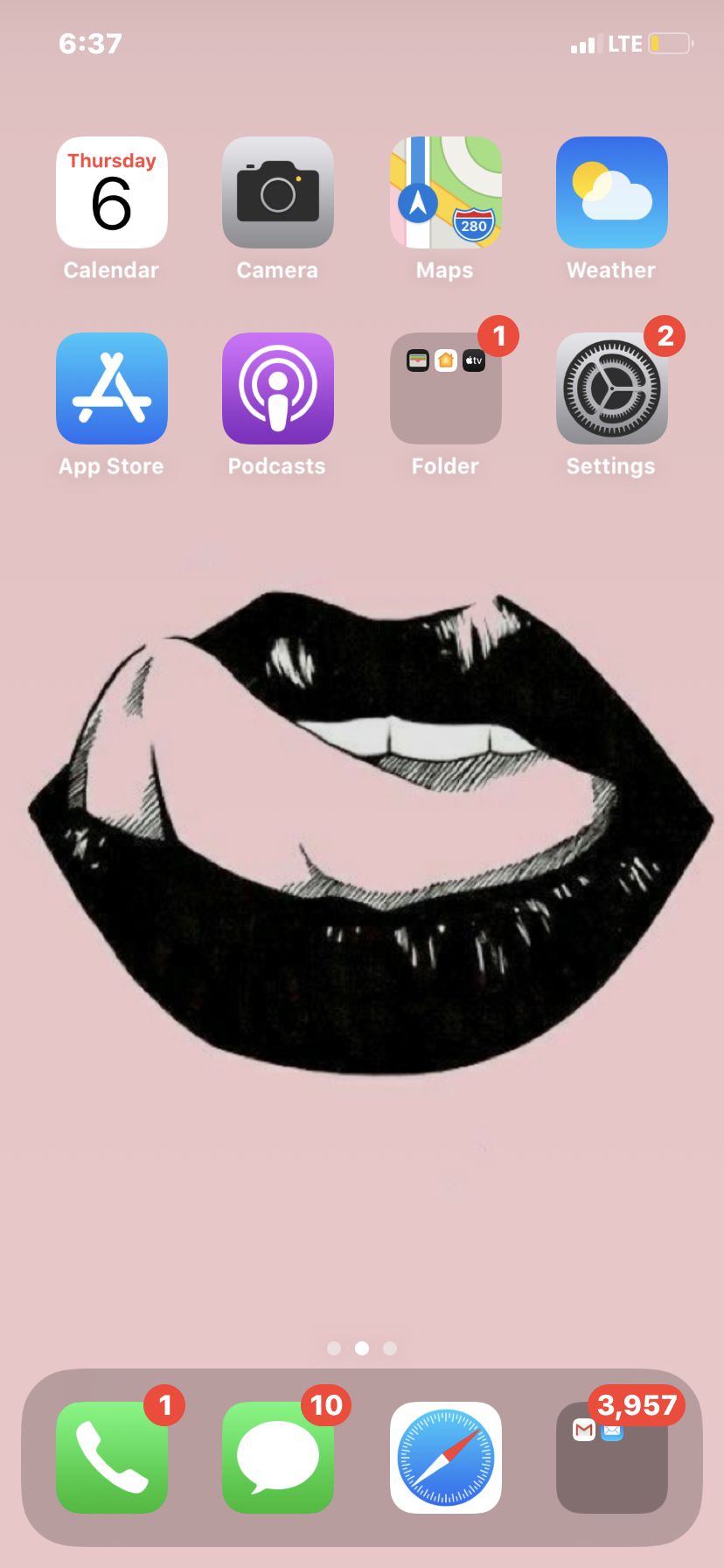Launch the Camera app
Viewport: 724px width, 1568px height.
pyautogui.click(x=278, y=192)
